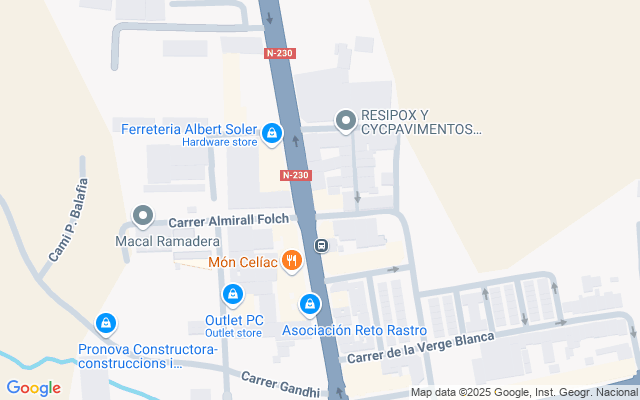640x400 pixels.
Task: Open the Google logo link
Action: (x=33, y=388)
